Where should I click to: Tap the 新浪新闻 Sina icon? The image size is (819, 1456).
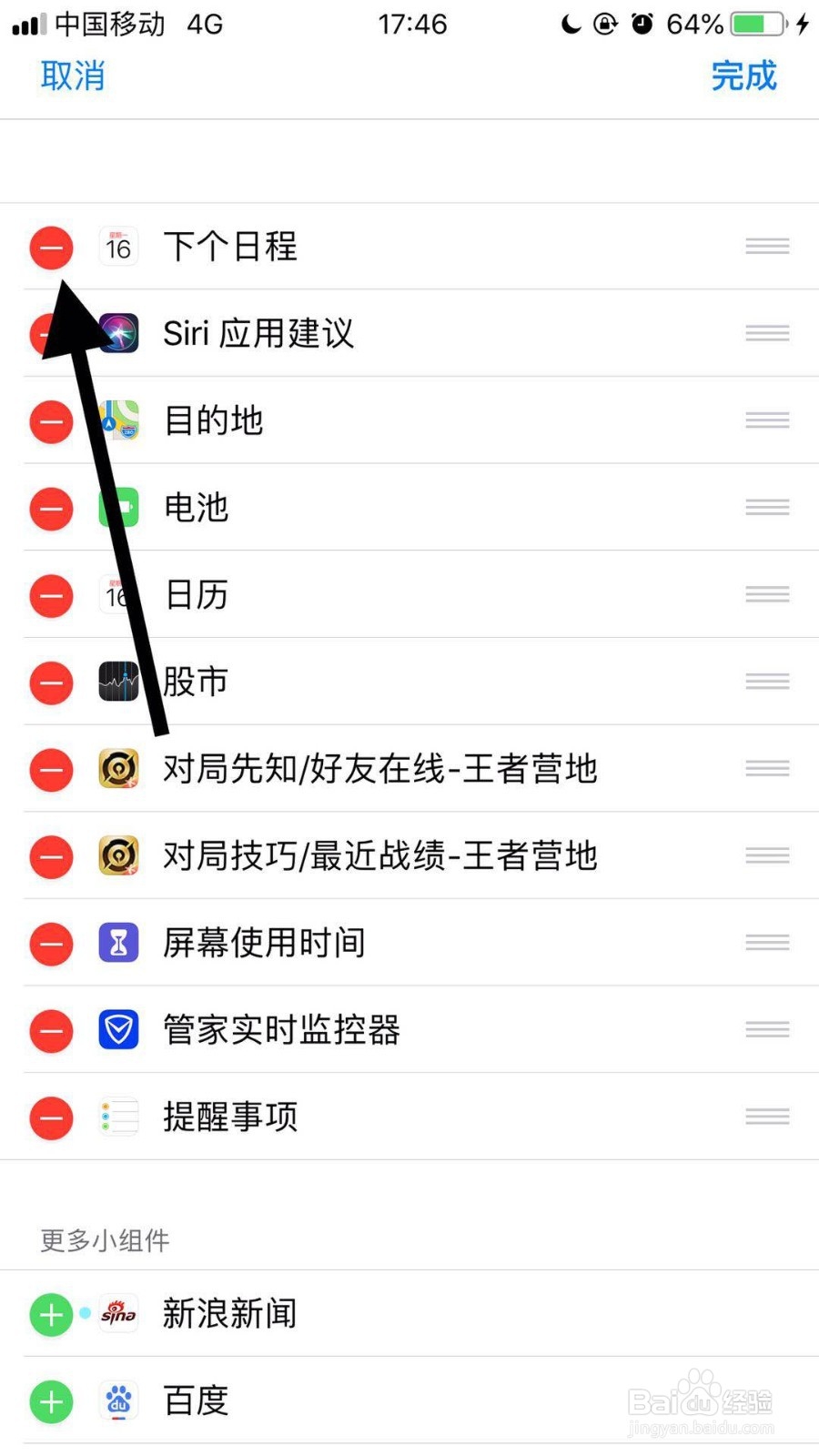[x=117, y=1314]
